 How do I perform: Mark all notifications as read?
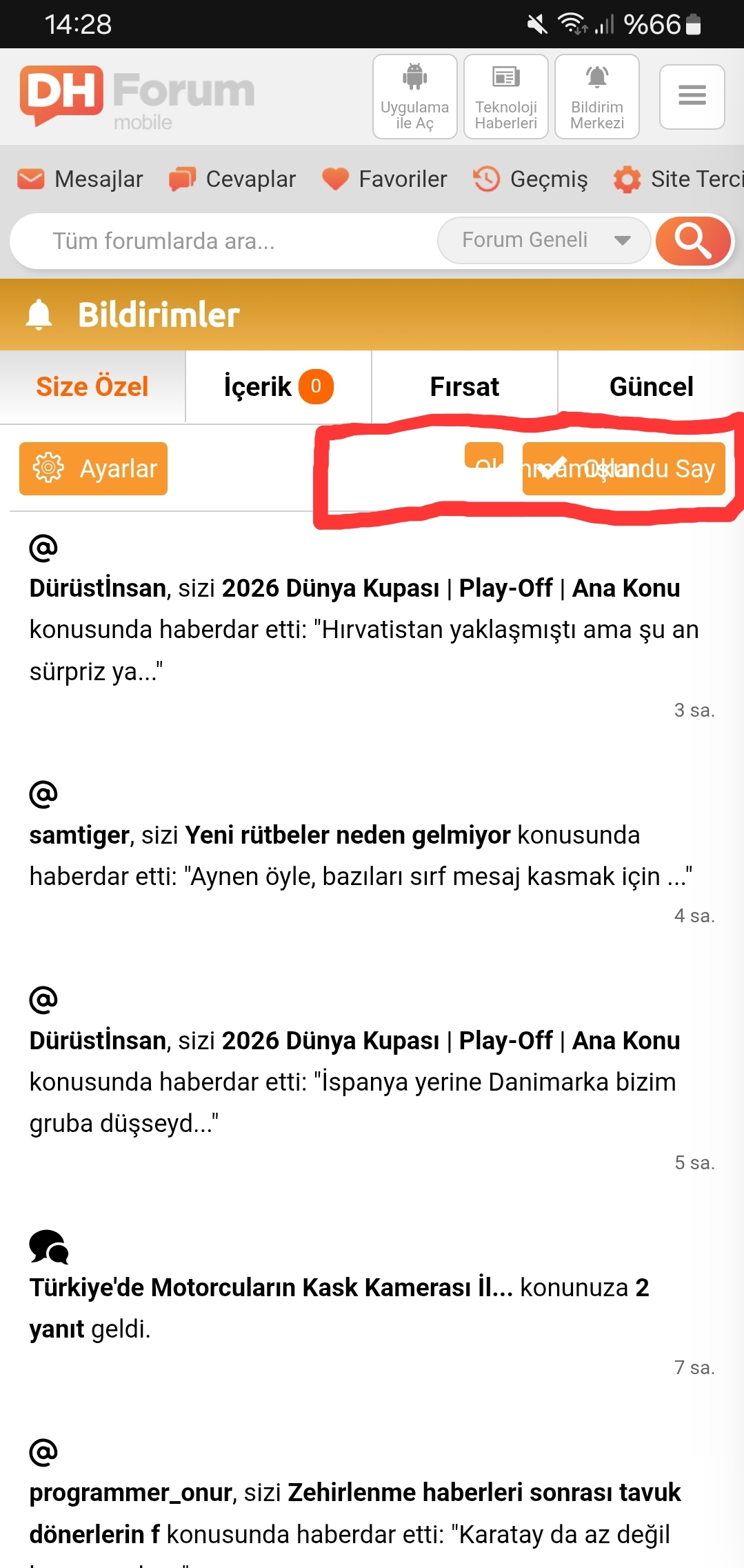click(x=623, y=469)
